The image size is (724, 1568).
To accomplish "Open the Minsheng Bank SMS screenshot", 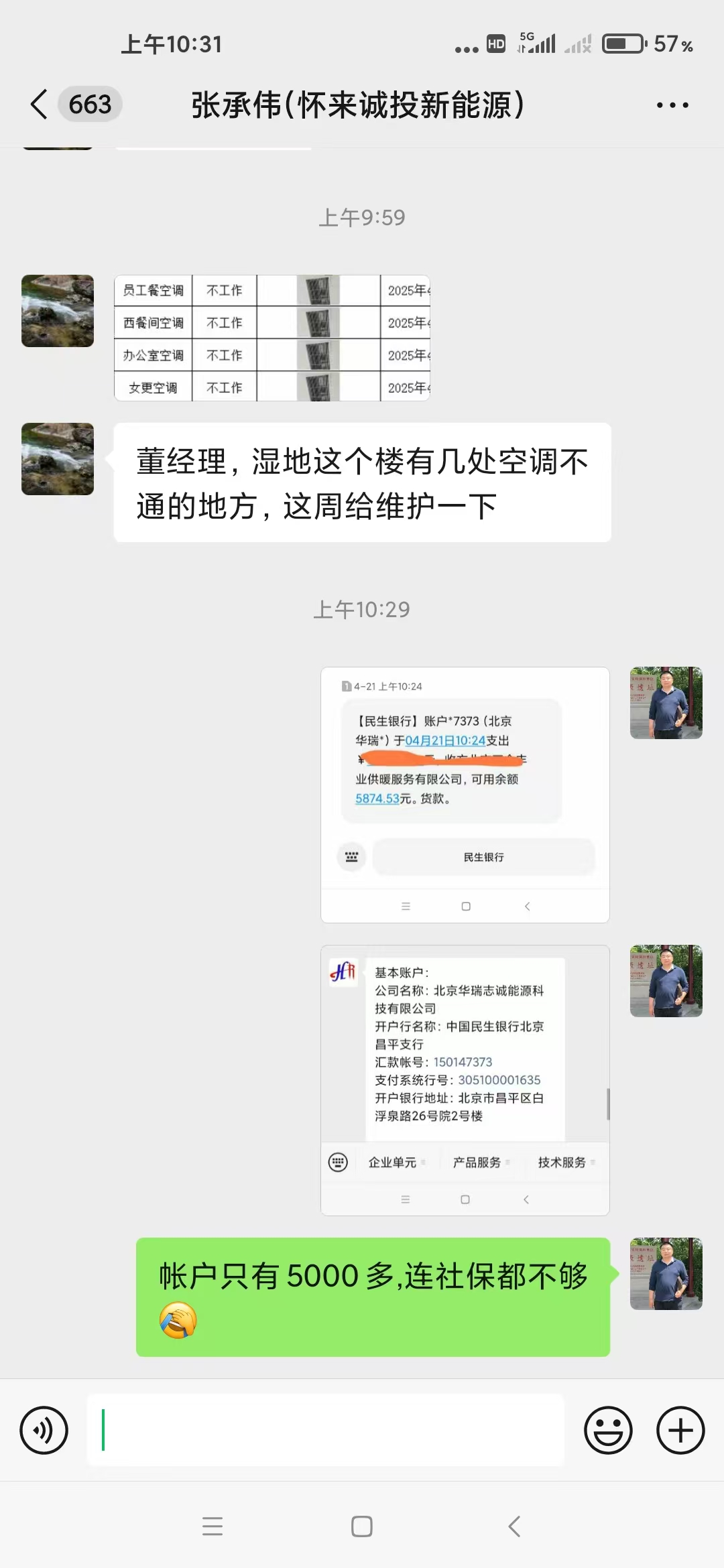I will point(465,795).
